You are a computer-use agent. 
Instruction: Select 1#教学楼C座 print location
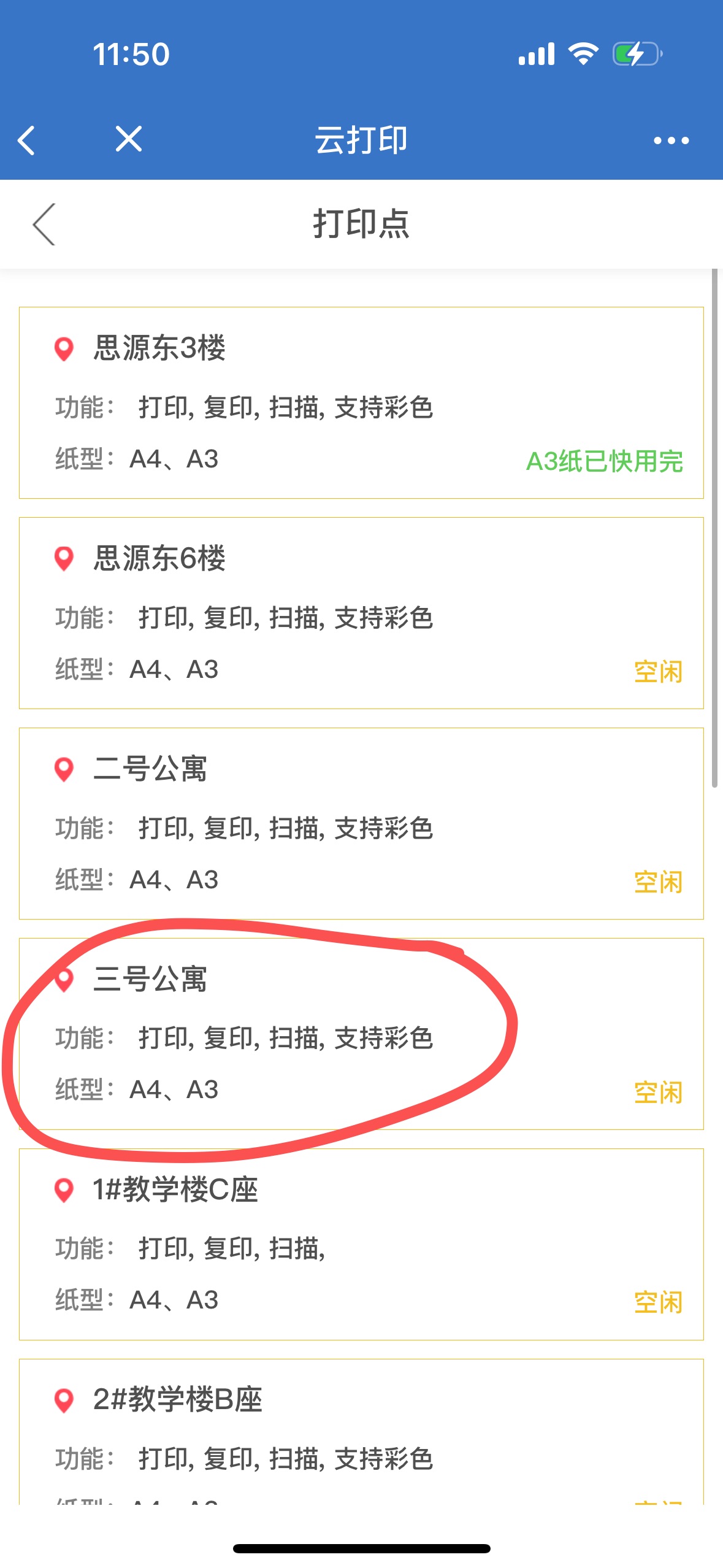click(361, 1244)
